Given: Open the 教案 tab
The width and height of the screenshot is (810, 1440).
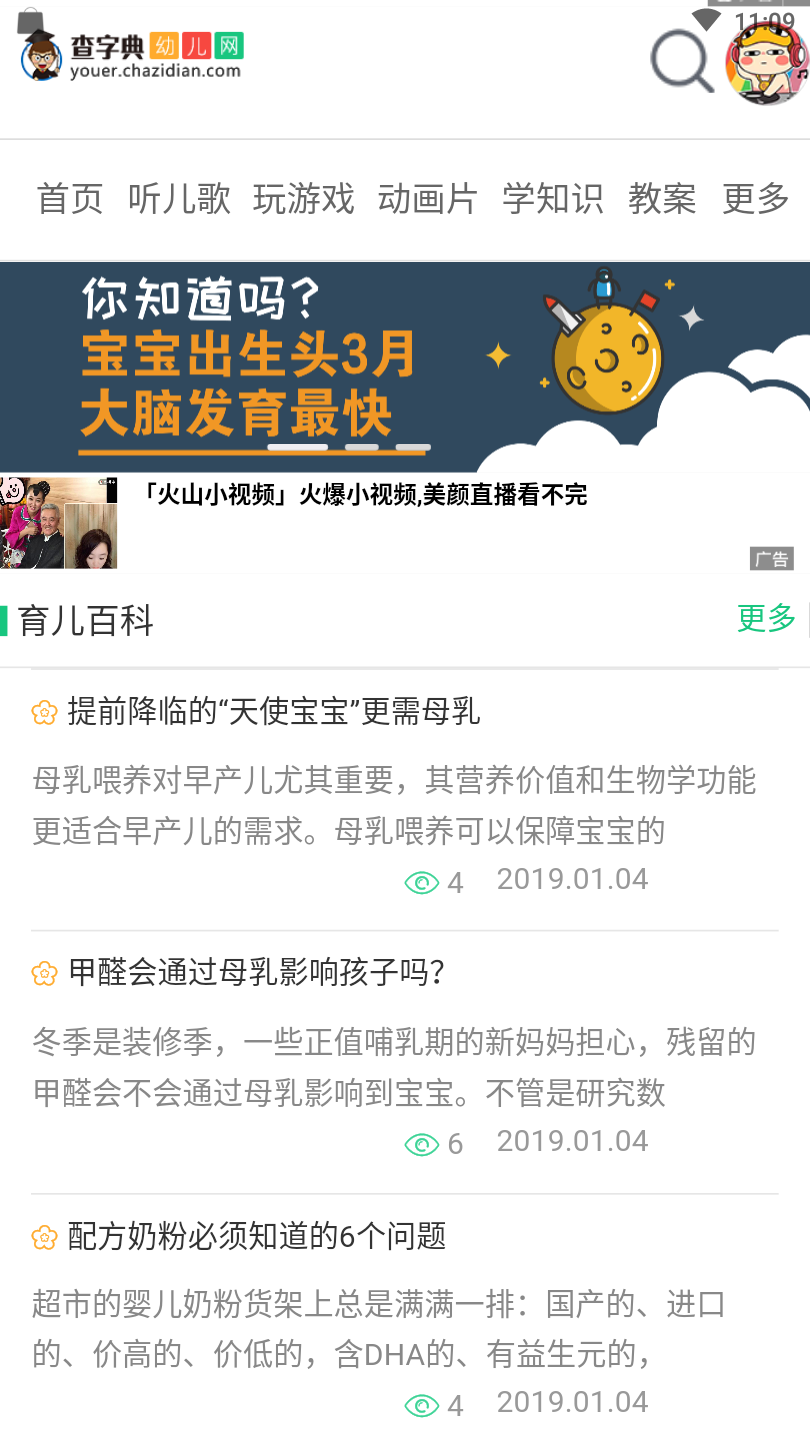Looking at the screenshot, I should tap(662, 199).
